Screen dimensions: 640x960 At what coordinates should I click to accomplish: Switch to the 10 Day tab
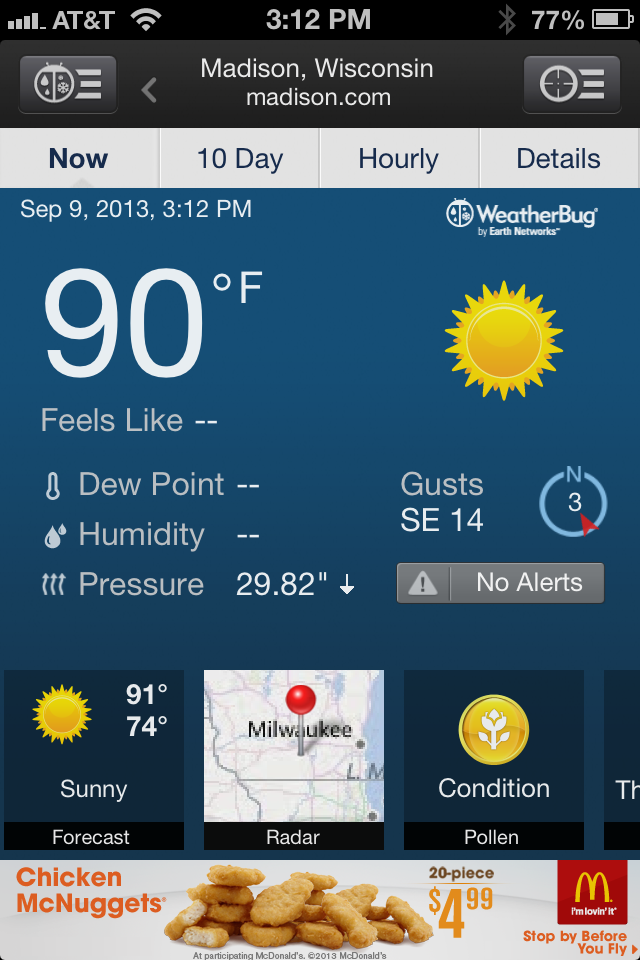[x=240, y=159]
